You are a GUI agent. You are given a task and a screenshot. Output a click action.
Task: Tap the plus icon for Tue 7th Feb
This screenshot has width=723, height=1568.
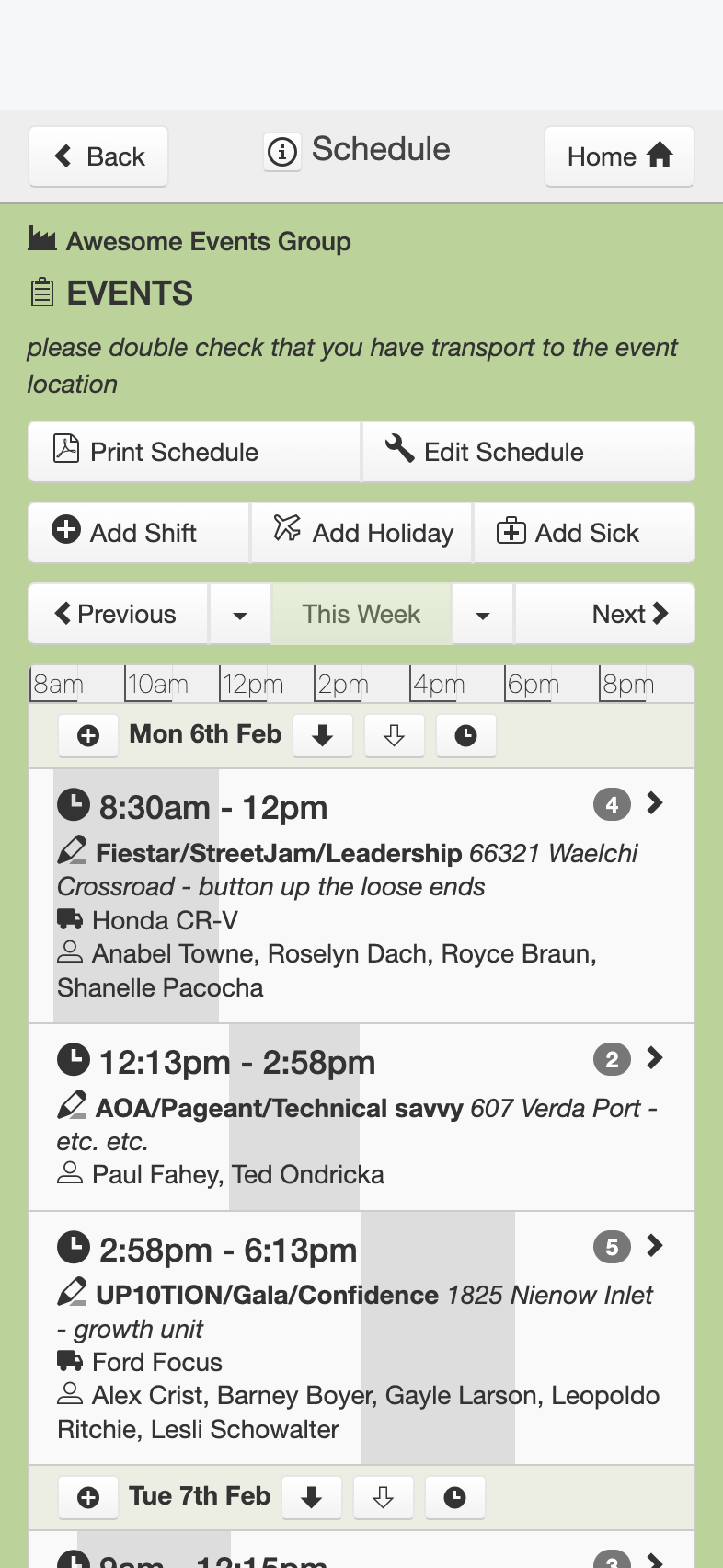point(88,1497)
